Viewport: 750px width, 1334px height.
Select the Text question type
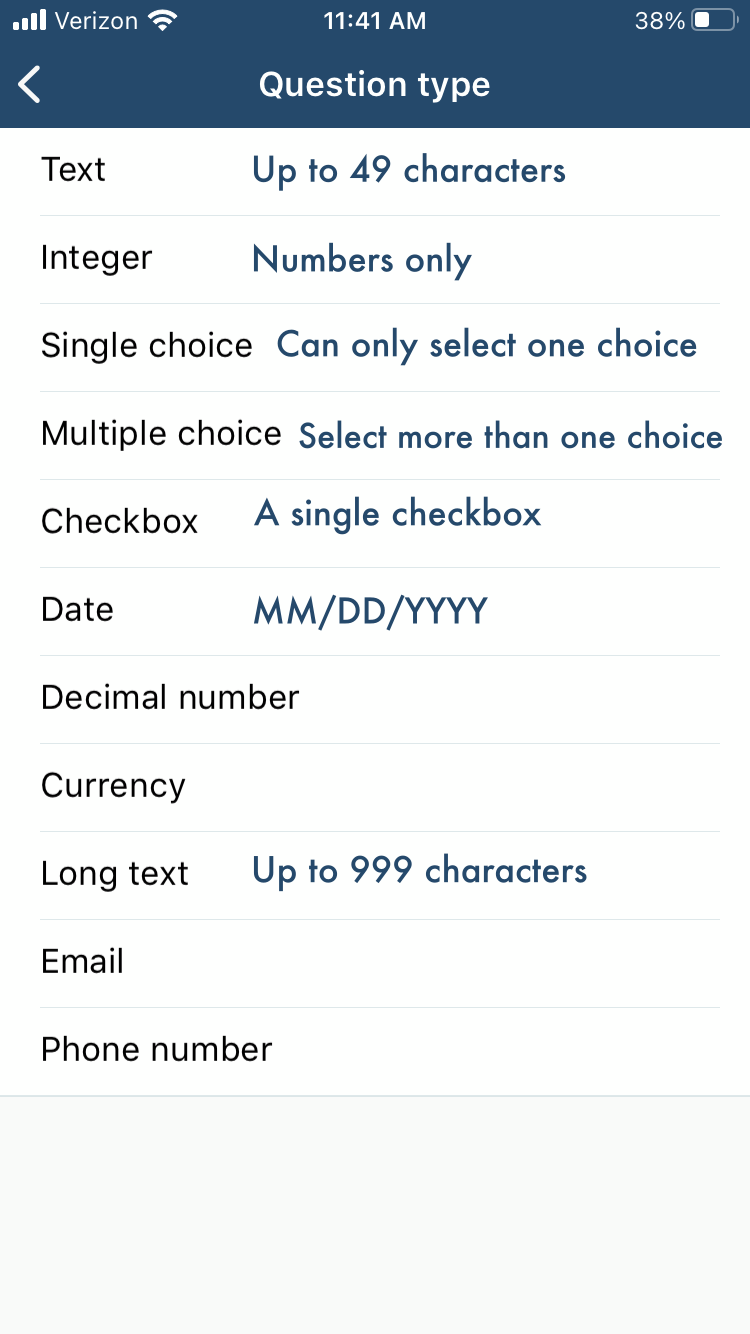375,172
